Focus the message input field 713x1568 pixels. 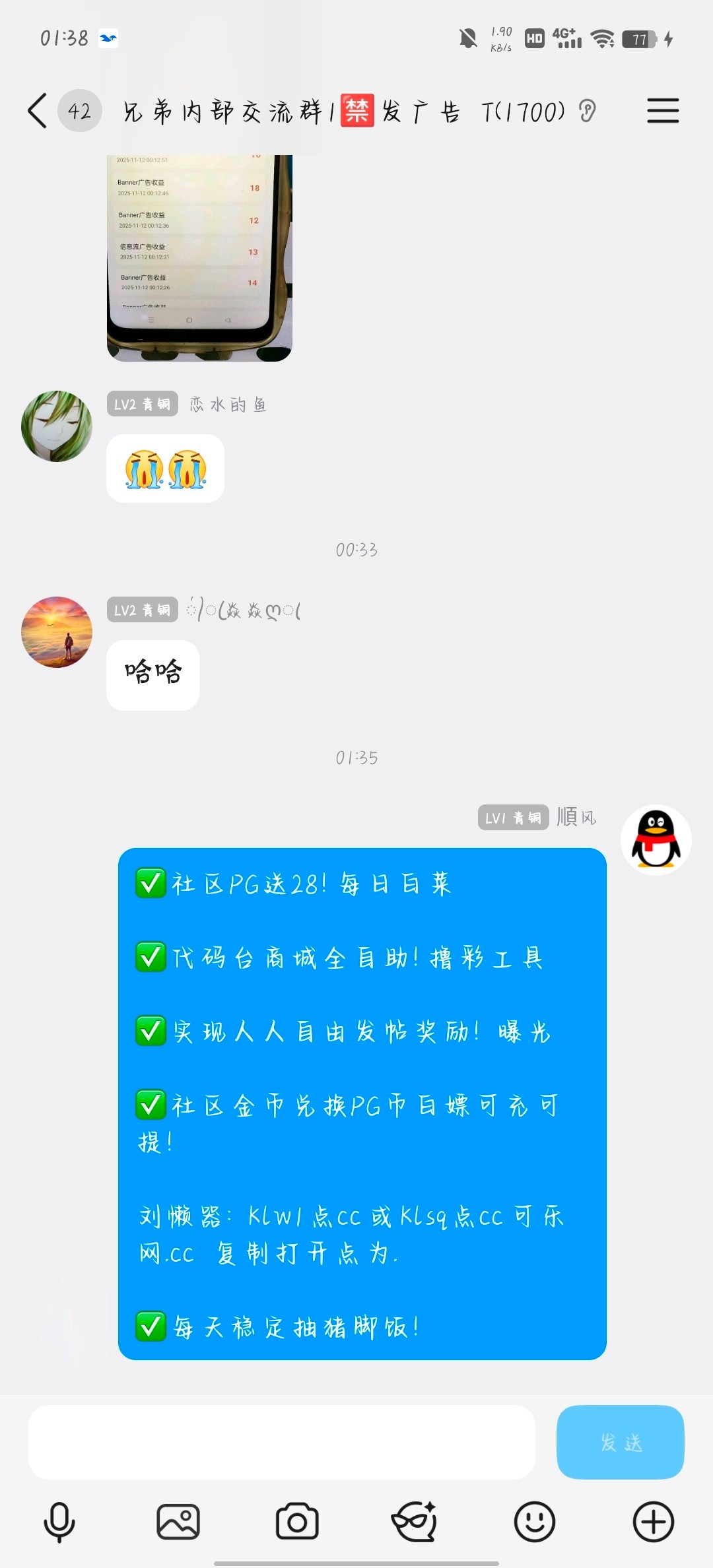pyautogui.click(x=281, y=1442)
